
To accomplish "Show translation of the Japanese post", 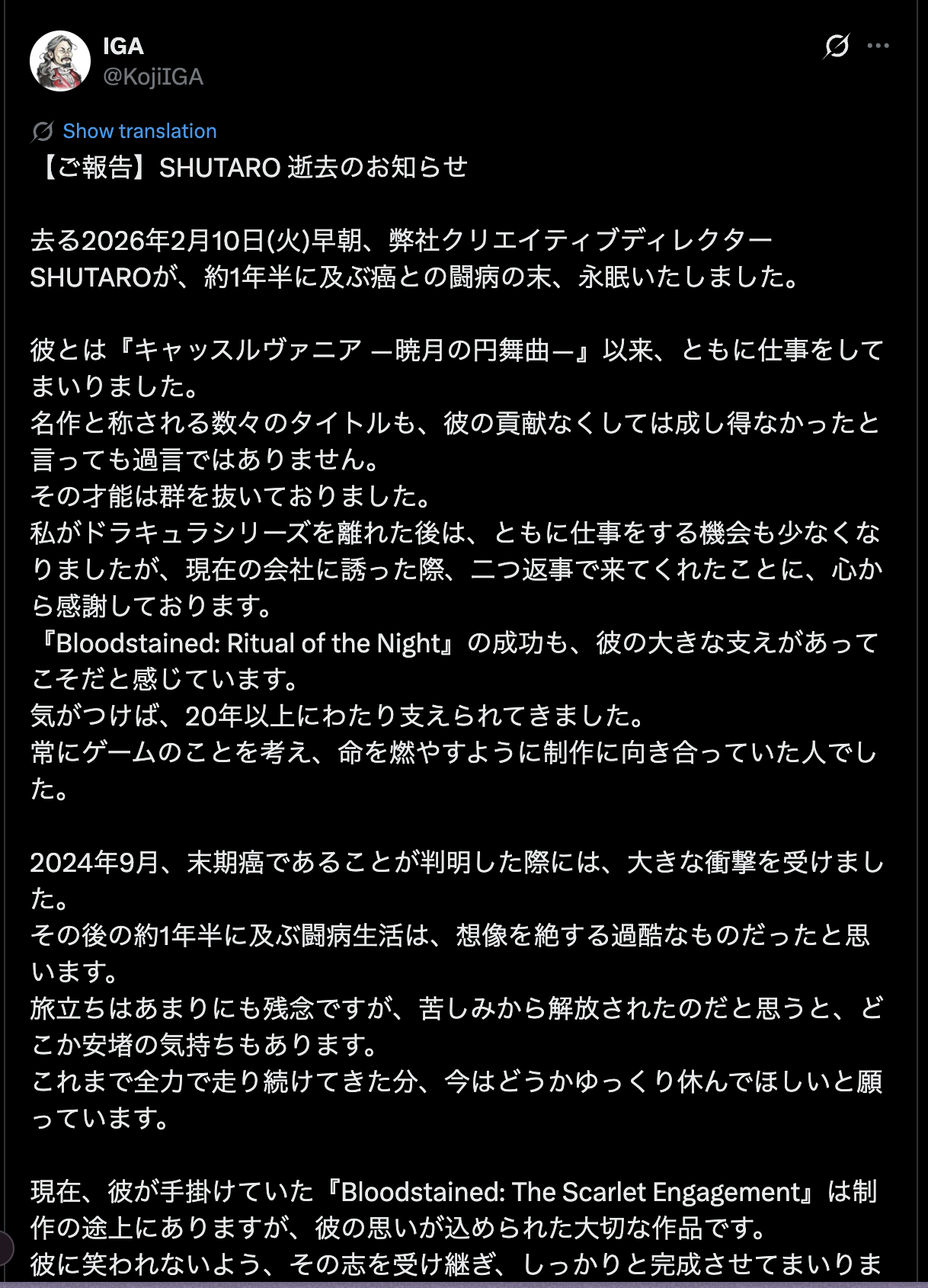I will (x=139, y=131).
